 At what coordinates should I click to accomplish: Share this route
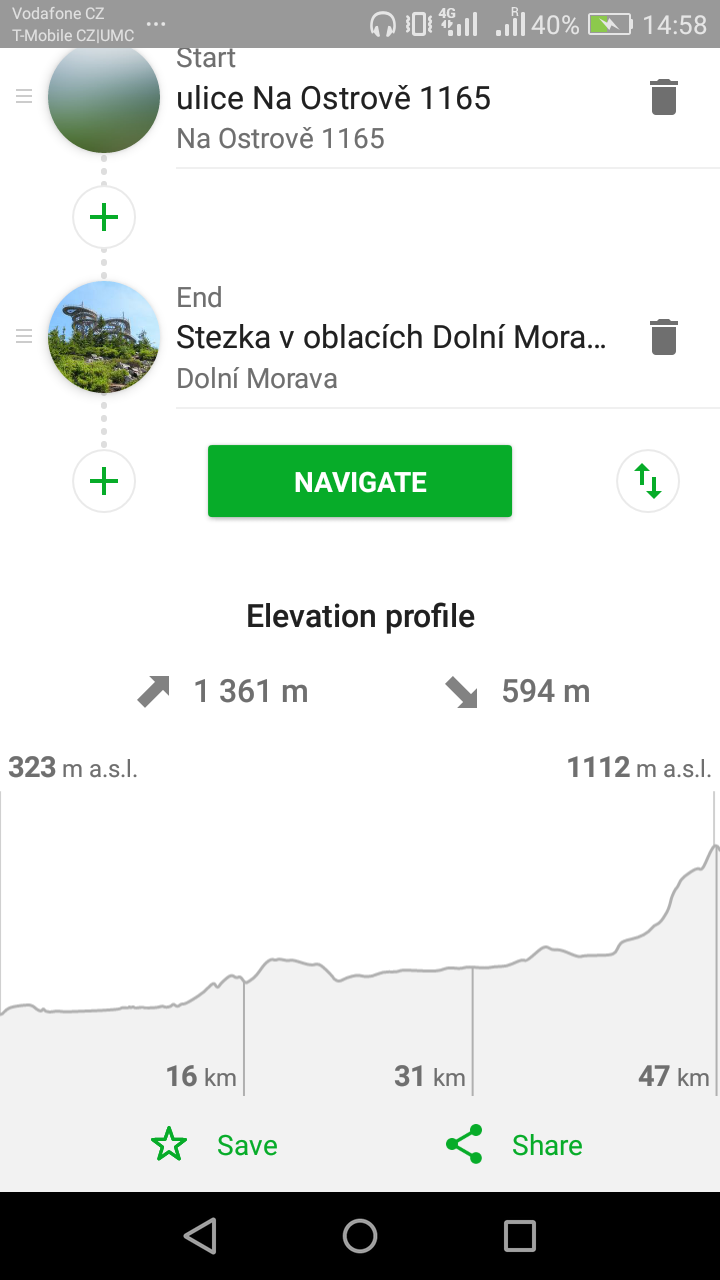tap(515, 1145)
